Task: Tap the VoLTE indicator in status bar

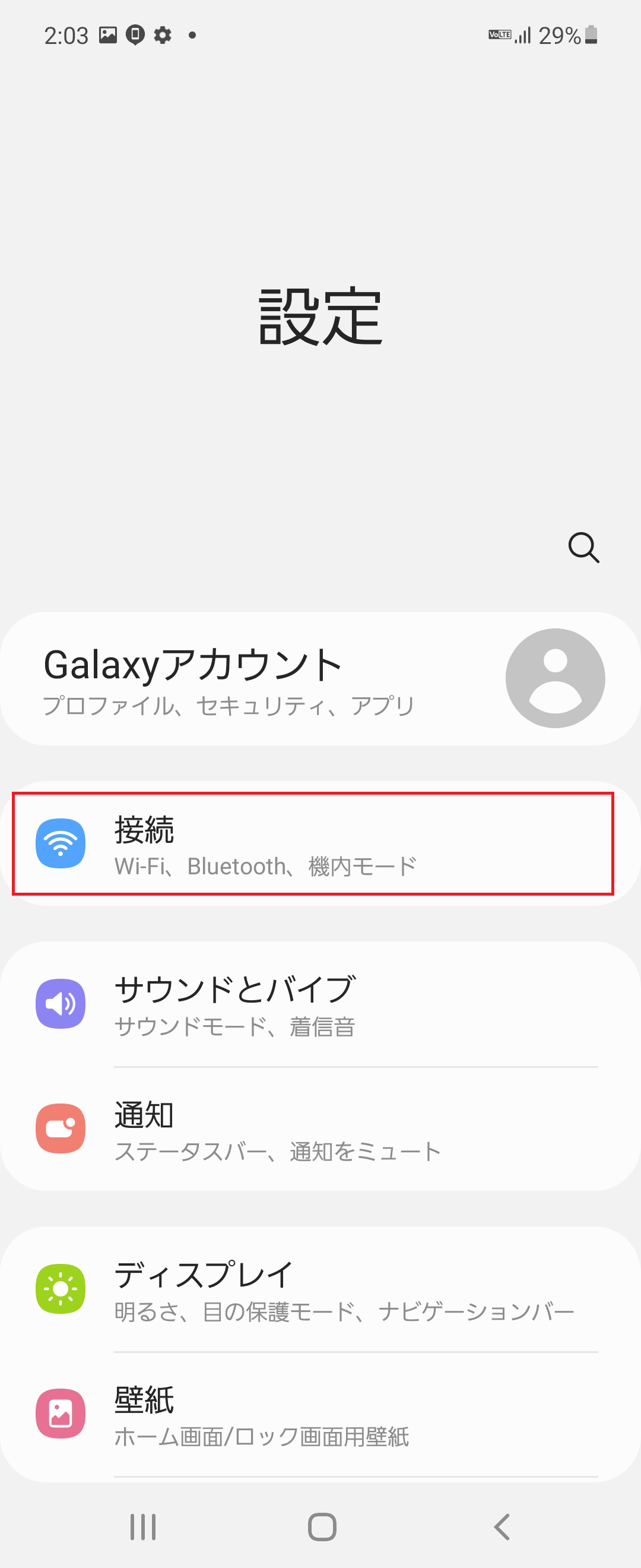Action: [499, 34]
